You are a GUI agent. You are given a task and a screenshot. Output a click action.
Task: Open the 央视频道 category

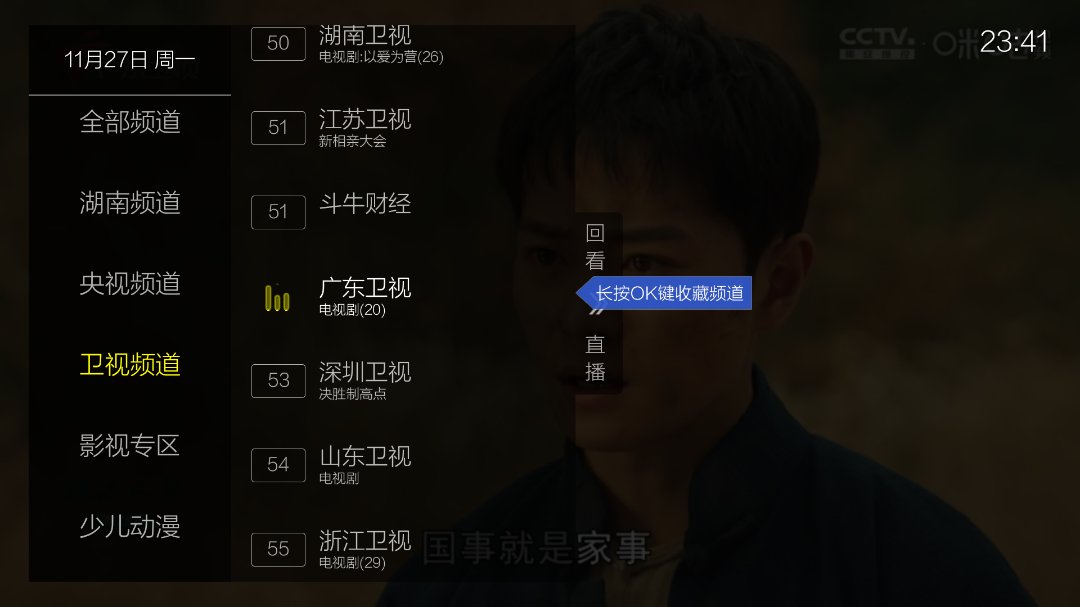click(130, 284)
